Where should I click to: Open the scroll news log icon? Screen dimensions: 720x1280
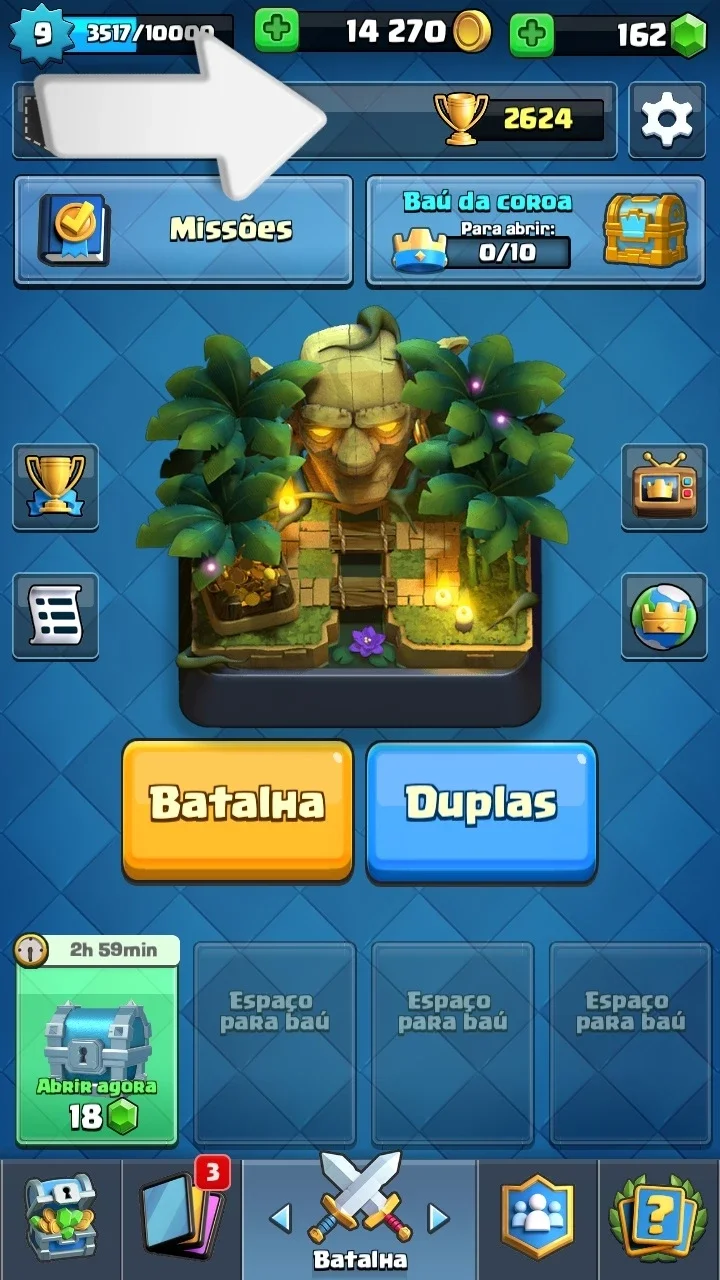[x=56, y=616]
